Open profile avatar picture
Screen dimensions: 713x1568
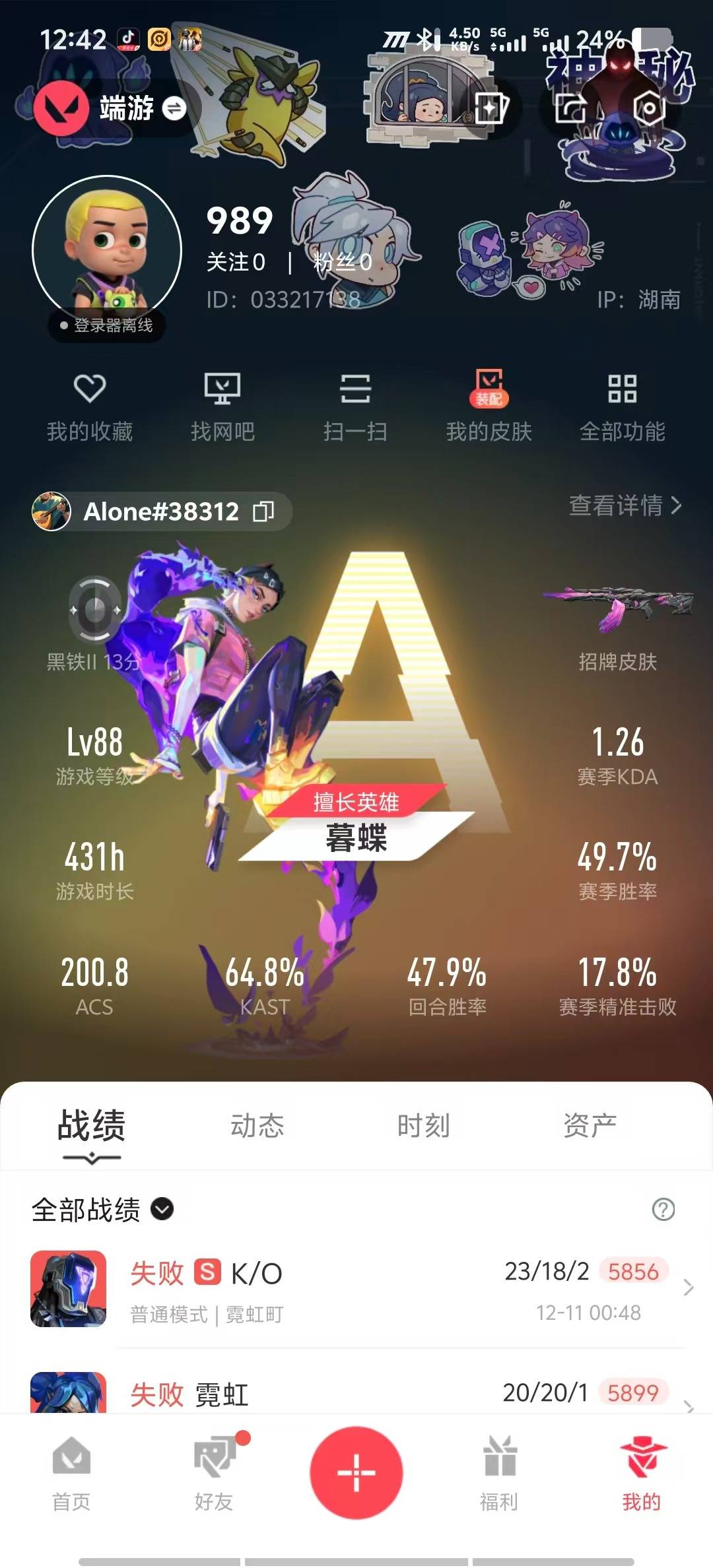pos(107,249)
